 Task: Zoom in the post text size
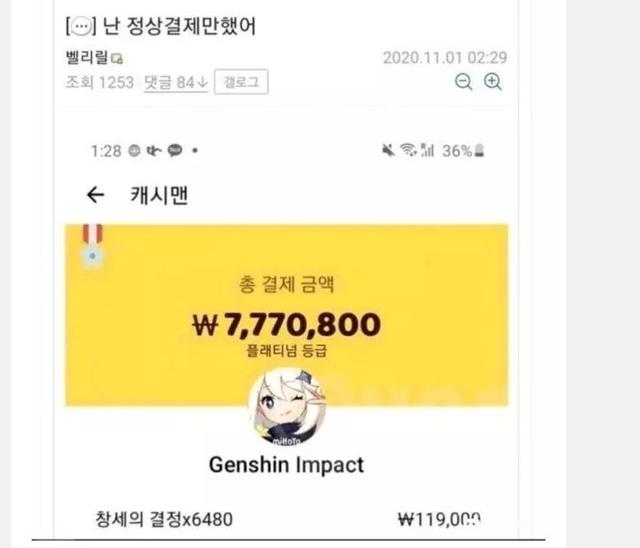[493, 82]
